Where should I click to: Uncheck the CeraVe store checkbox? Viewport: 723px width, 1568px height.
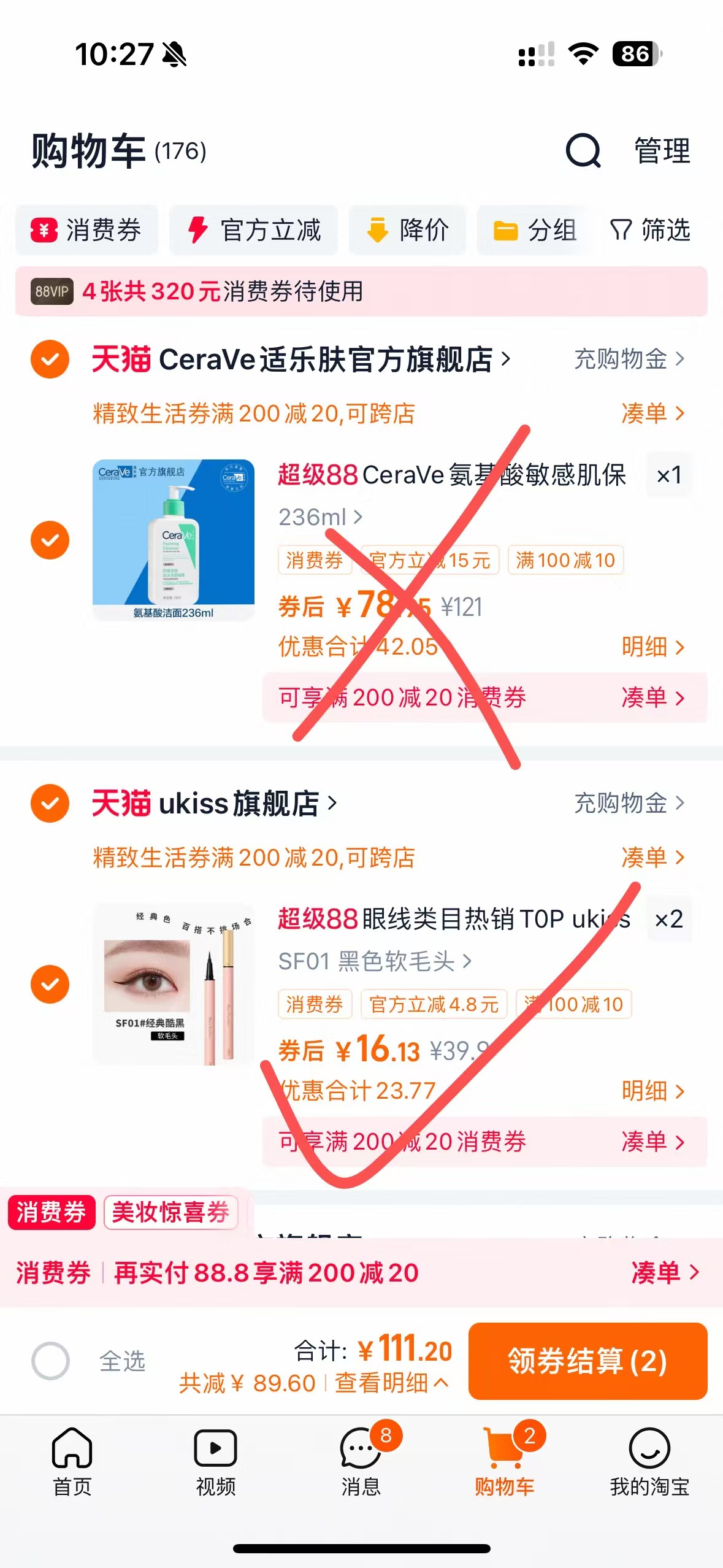coord(50,359)
